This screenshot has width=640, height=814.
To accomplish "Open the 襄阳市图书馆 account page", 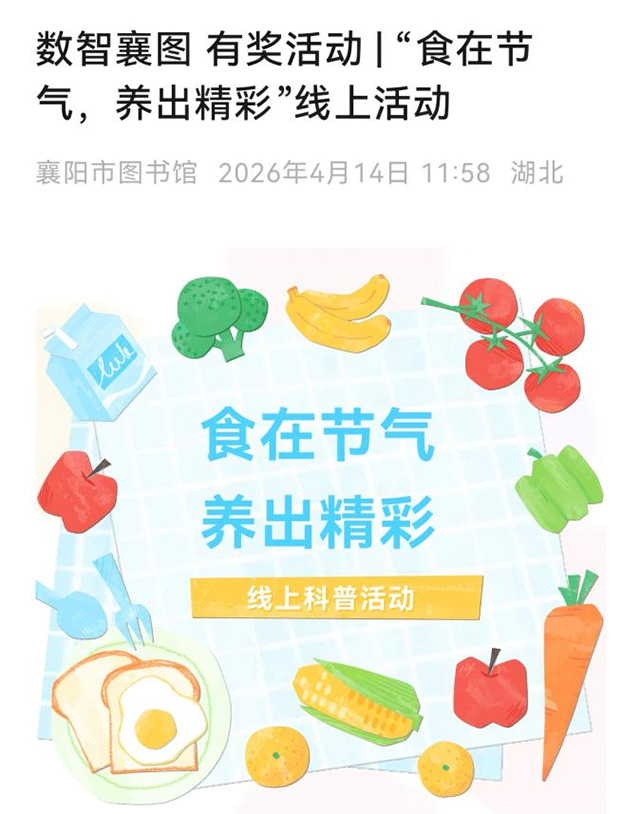I will (x=117, y=172).
